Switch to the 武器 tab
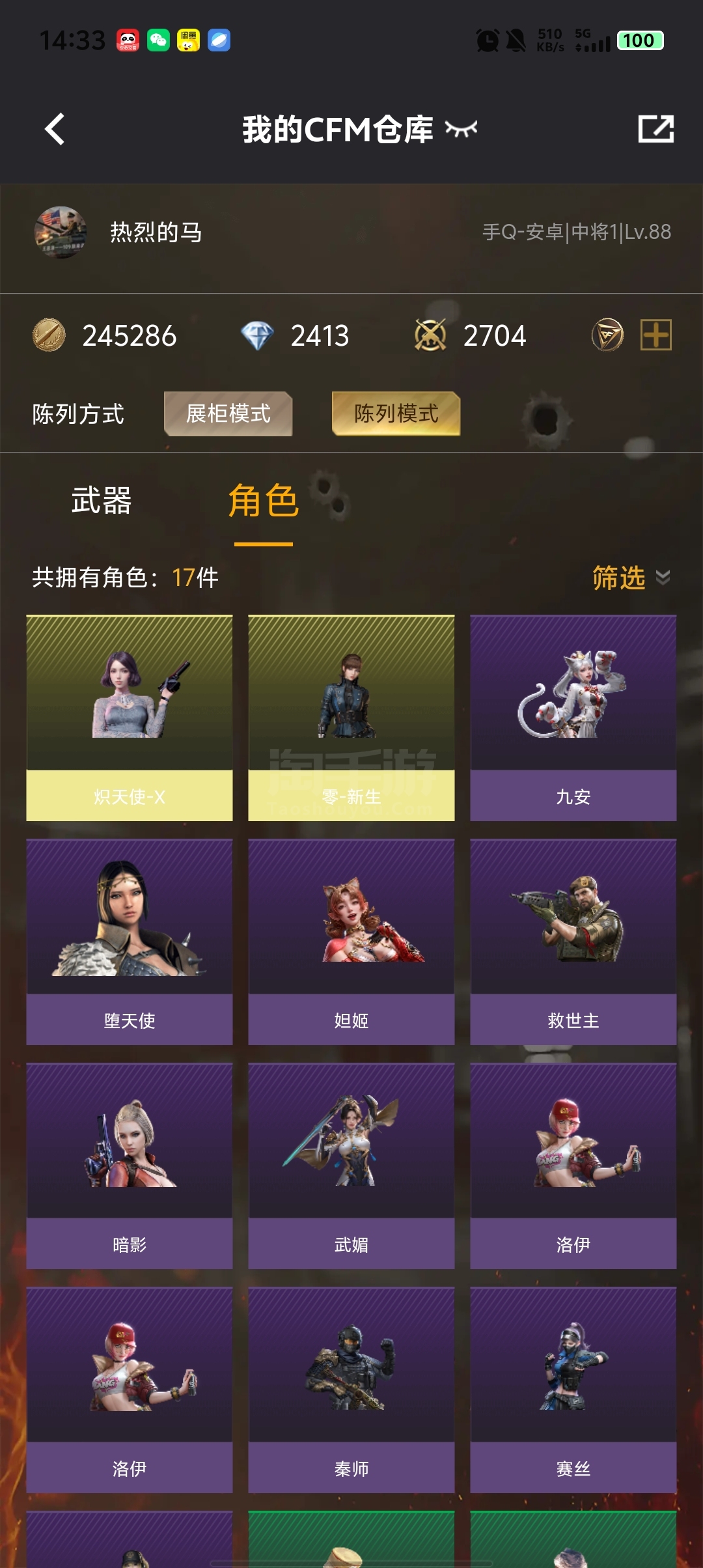This screenshot has height=1568, width=703. coord(102,501)
